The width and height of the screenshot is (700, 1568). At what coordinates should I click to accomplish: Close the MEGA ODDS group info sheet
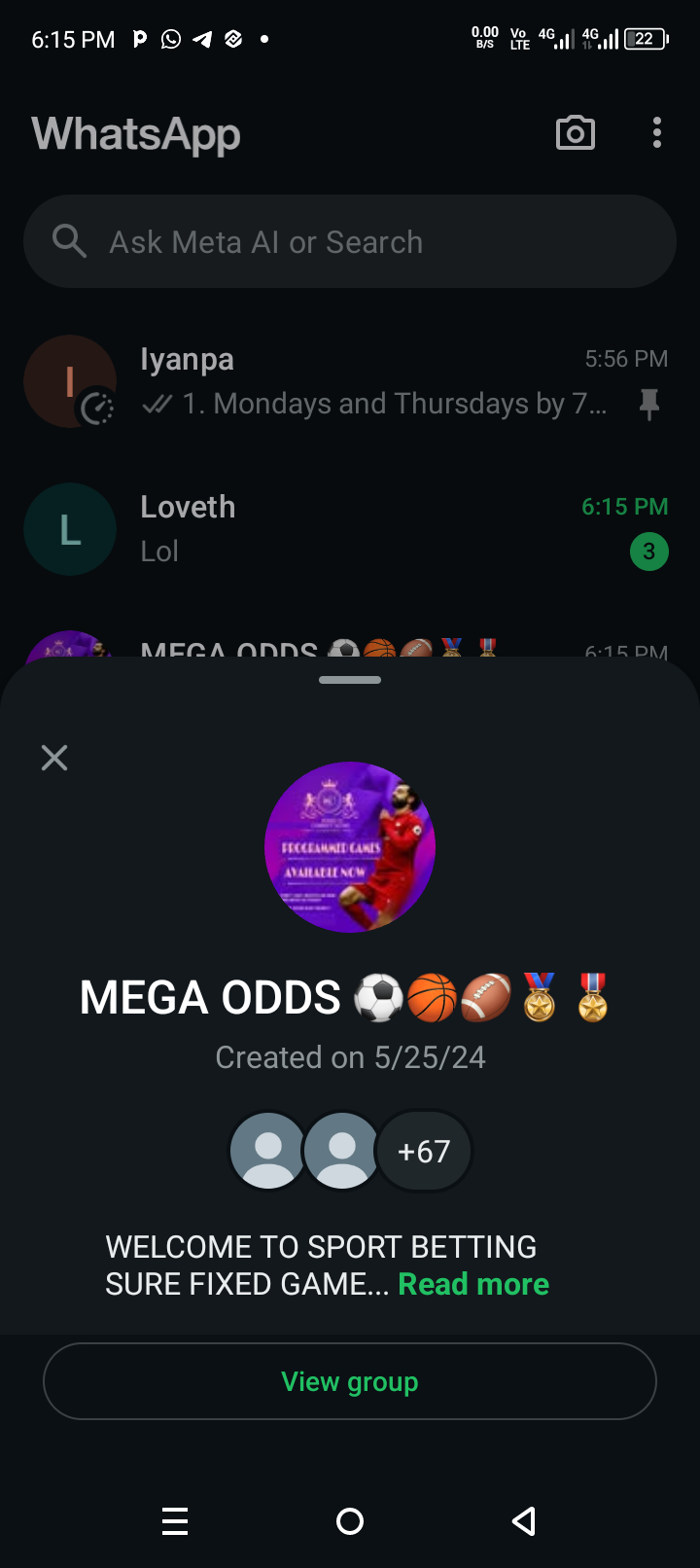point(54,758)
